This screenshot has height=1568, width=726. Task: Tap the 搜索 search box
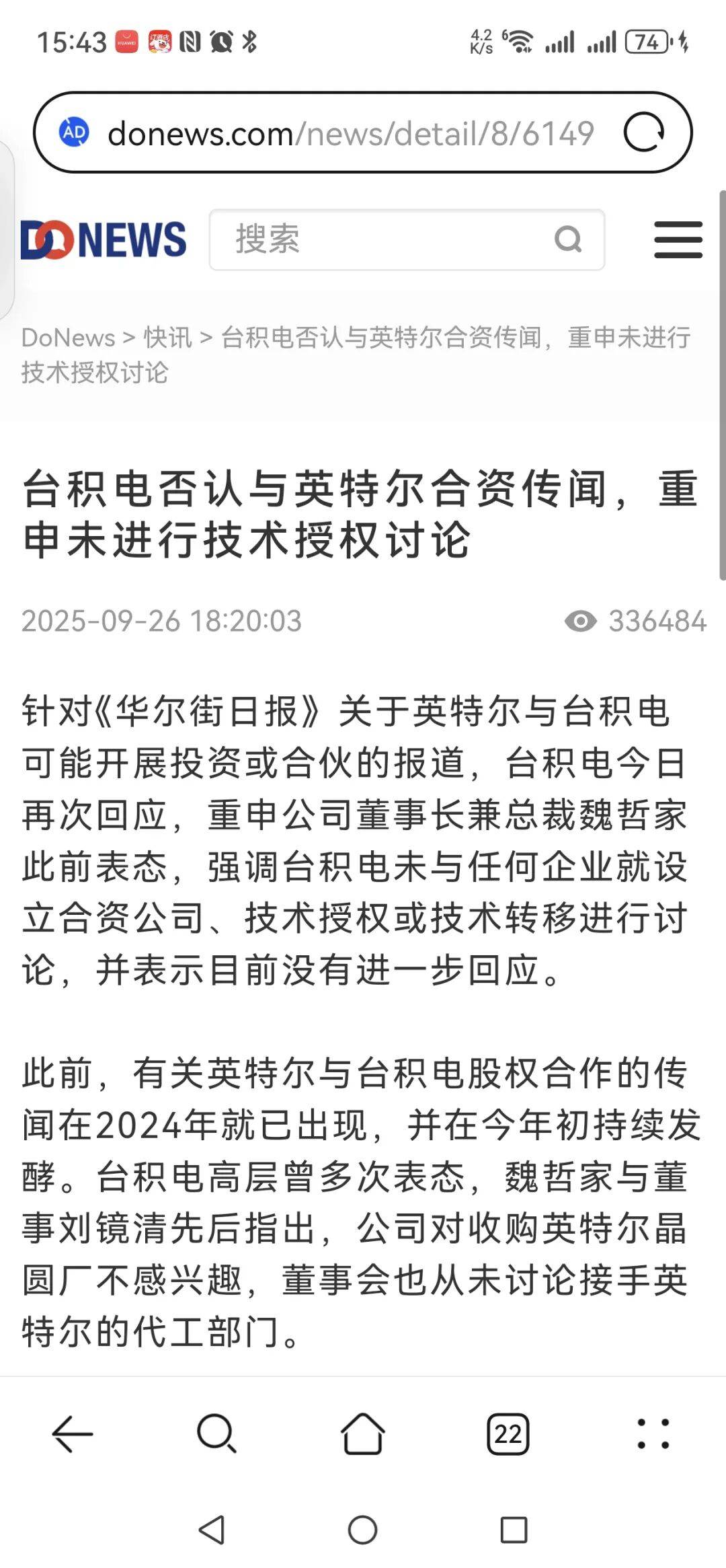[383, 239]
